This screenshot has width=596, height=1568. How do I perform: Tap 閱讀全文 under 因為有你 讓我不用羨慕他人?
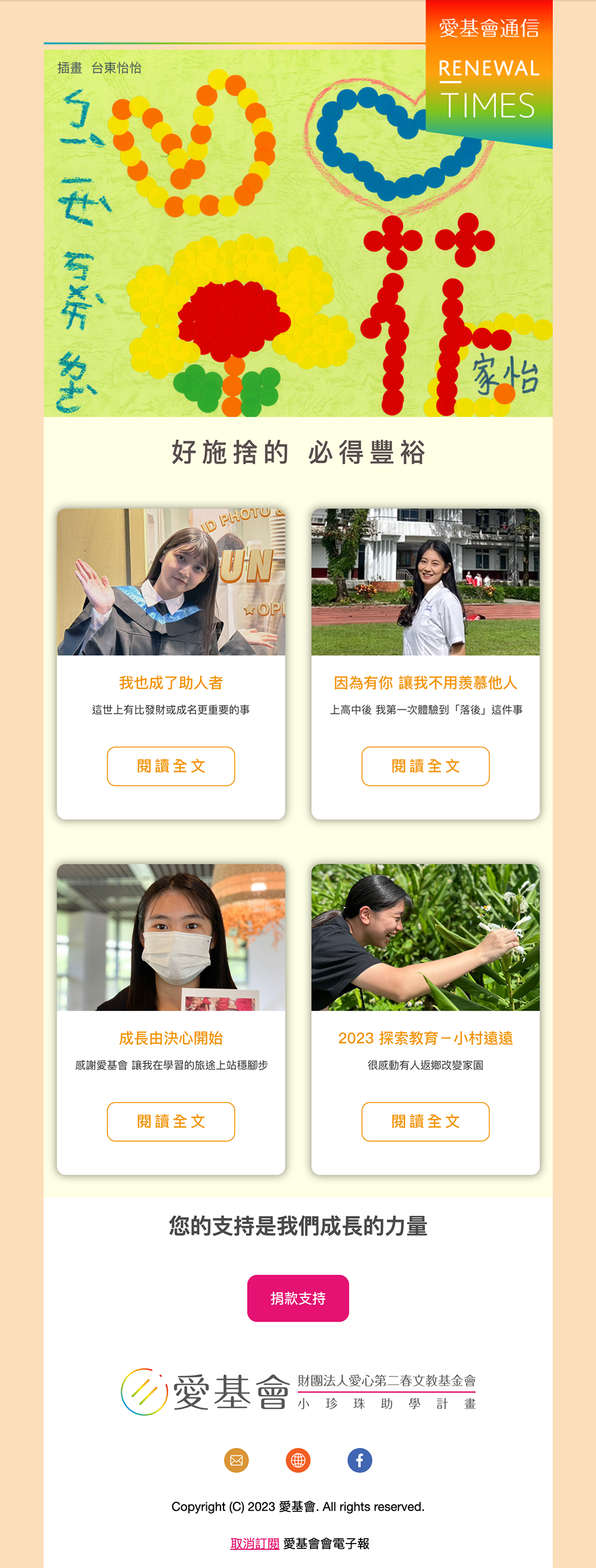(425, 766)
